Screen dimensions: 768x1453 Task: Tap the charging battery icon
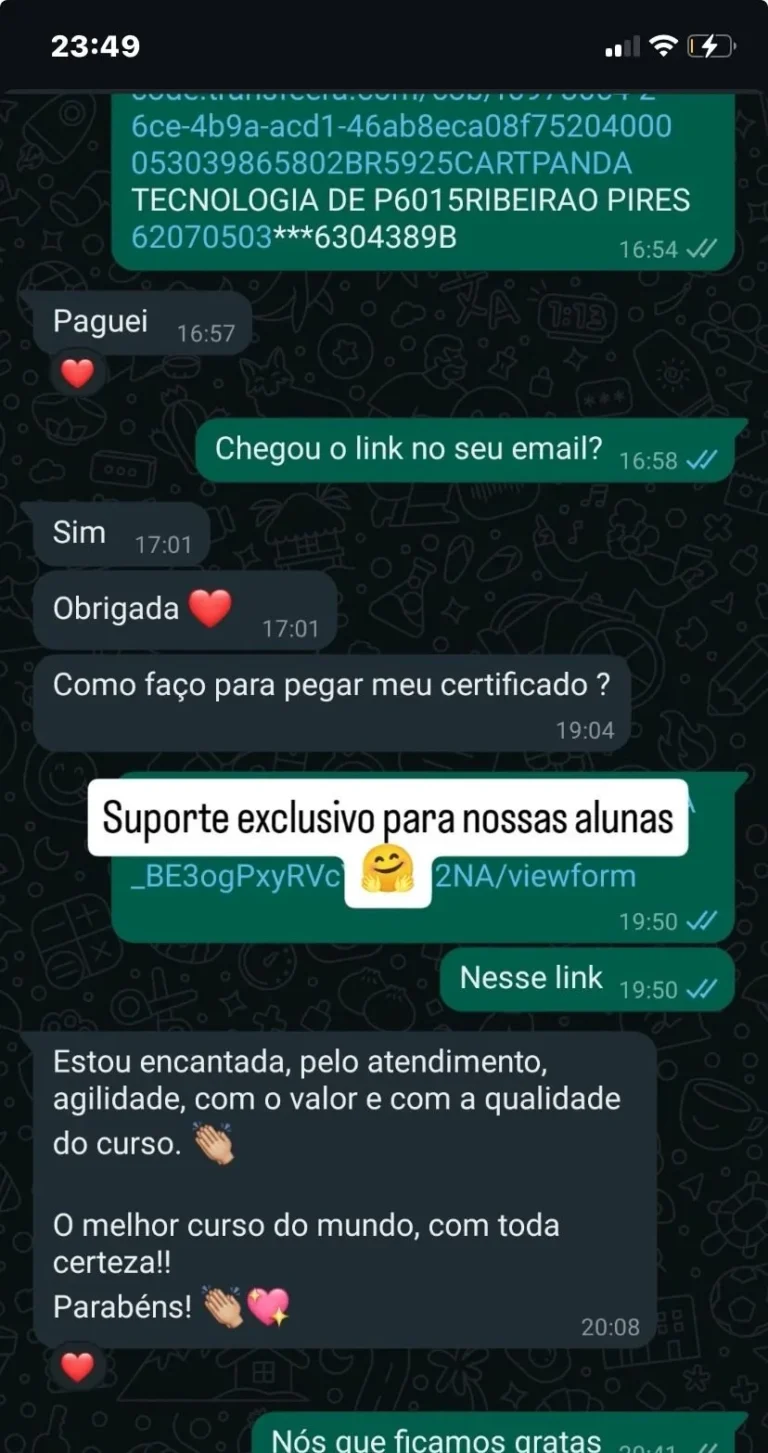pos(711,44)
